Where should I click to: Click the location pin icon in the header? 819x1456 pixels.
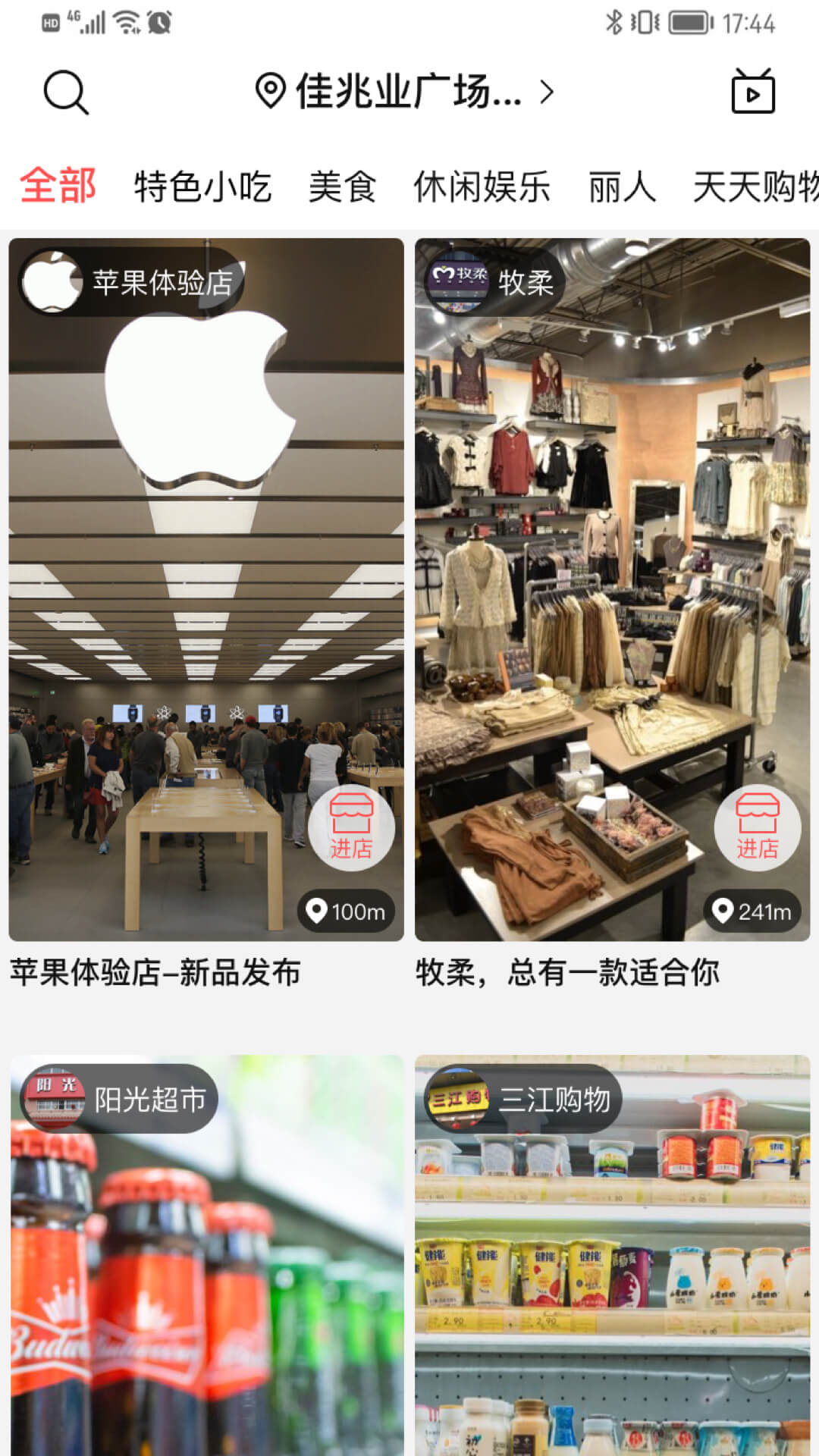270,93
